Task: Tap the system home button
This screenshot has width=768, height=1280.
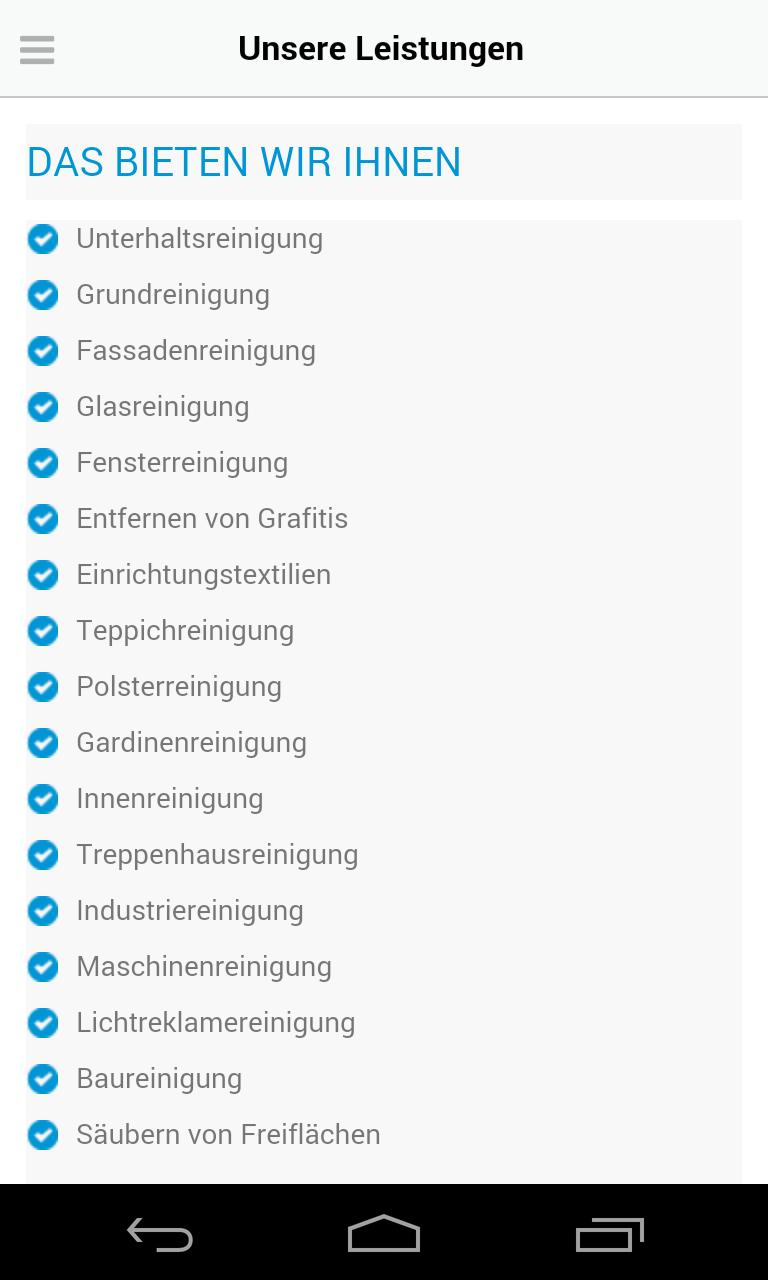Action: [384, 1233]
